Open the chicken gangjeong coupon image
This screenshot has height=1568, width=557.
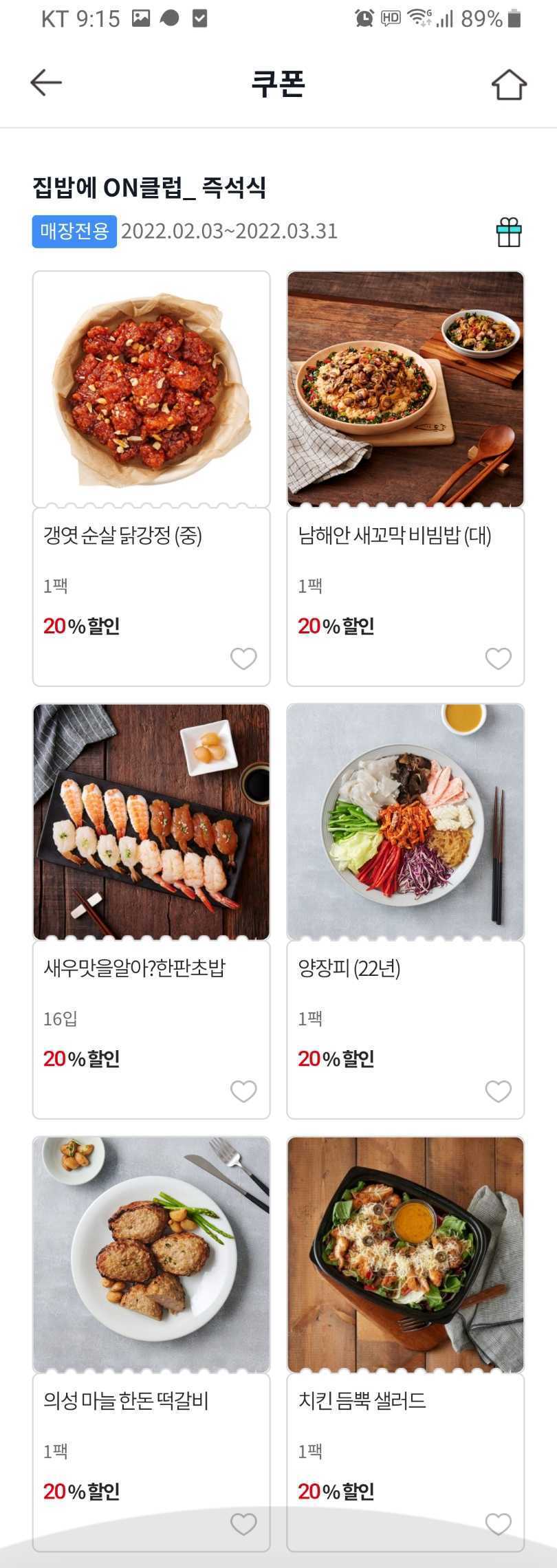(x=151, y=387)
